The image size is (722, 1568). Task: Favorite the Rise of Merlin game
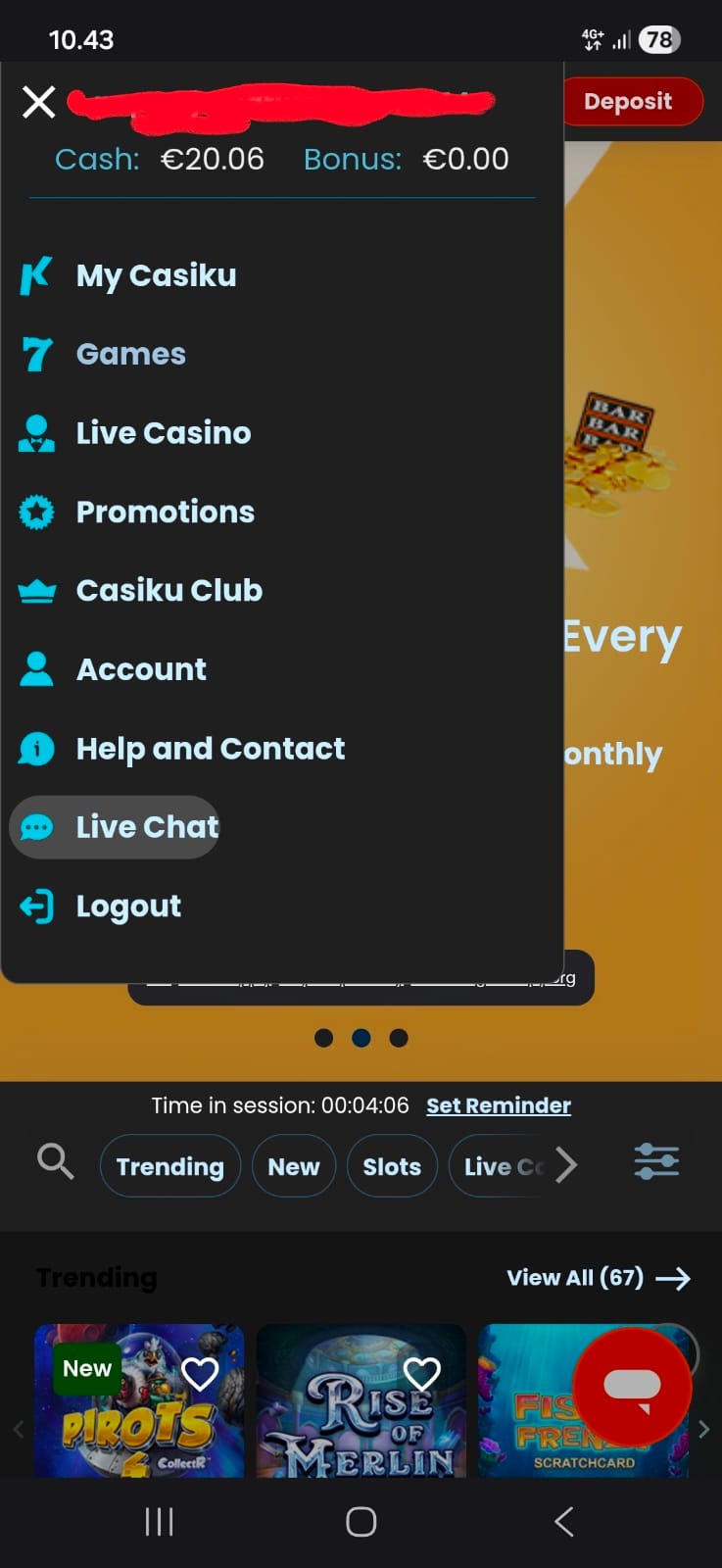click(421, 1374)
